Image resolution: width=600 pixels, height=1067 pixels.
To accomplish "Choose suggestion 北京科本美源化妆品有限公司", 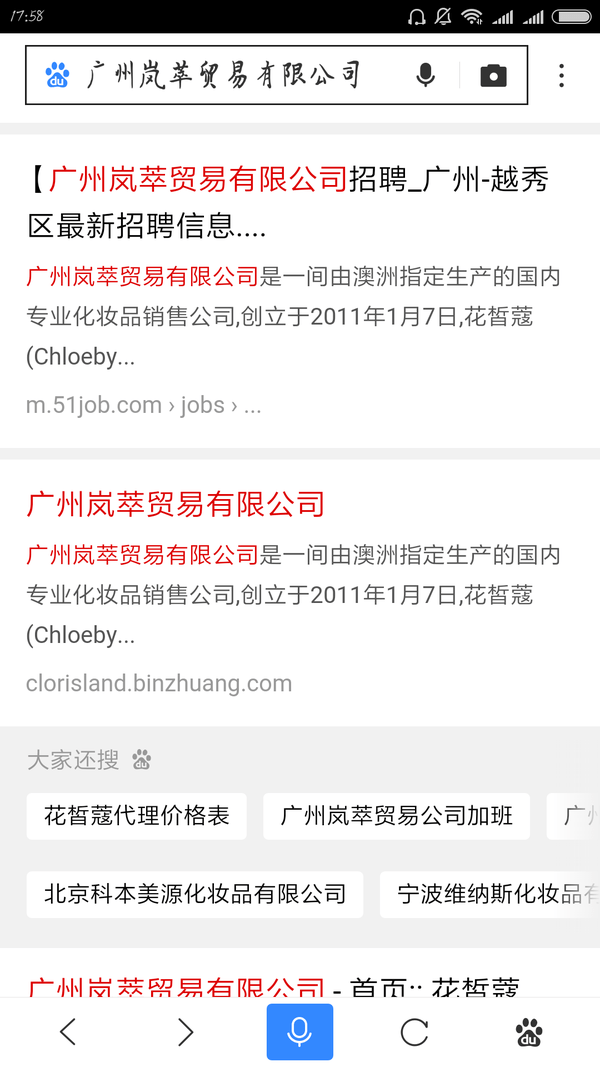I will [x=195, y=894].
